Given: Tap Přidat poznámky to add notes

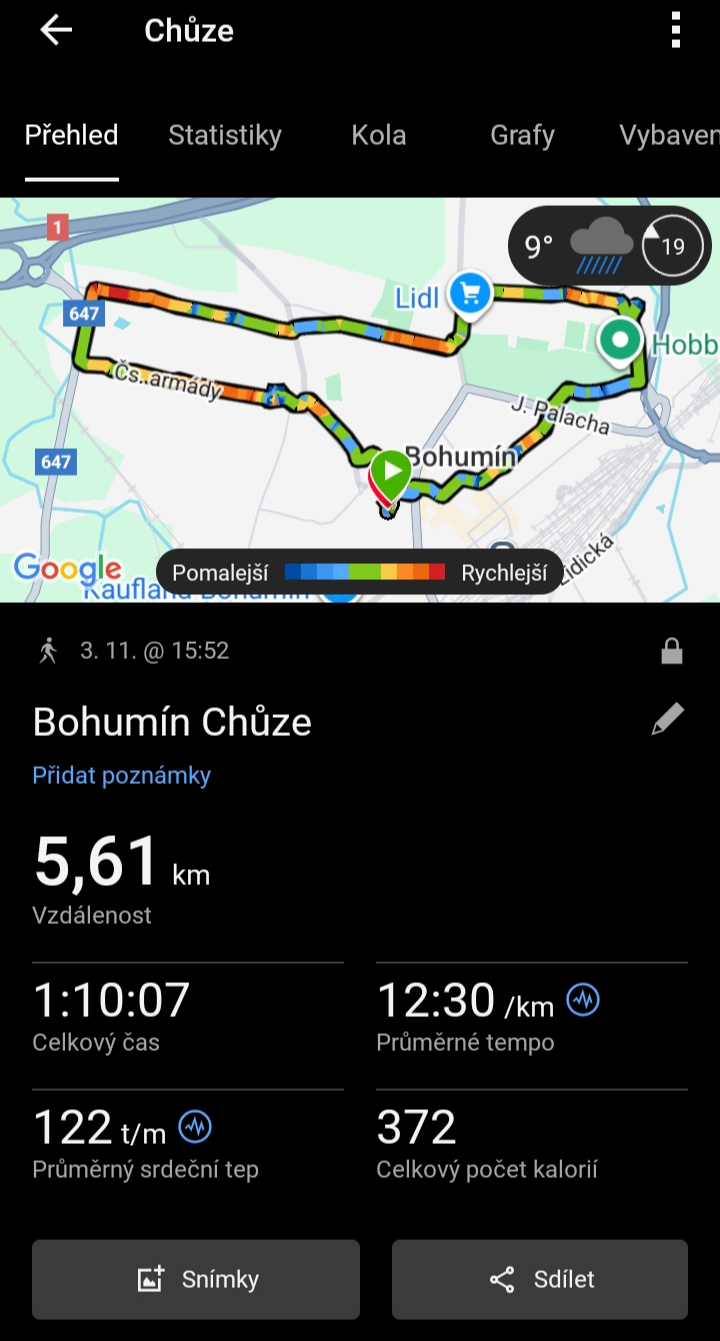Looking at the screenshot, I should tap(122, 776).
